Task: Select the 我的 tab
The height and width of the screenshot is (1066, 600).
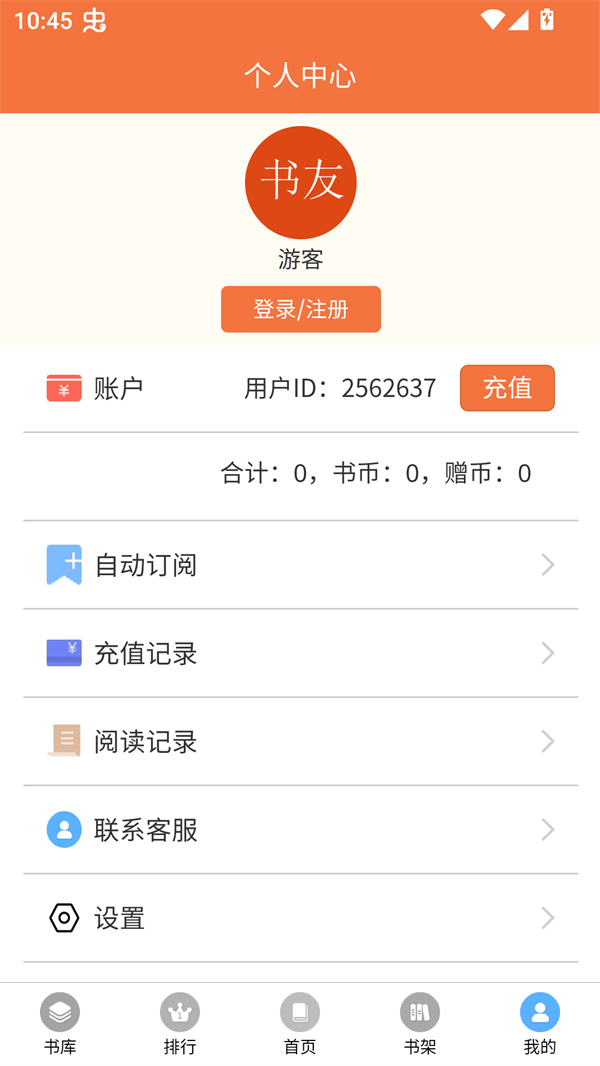Action: click(x=540, y=1024)
